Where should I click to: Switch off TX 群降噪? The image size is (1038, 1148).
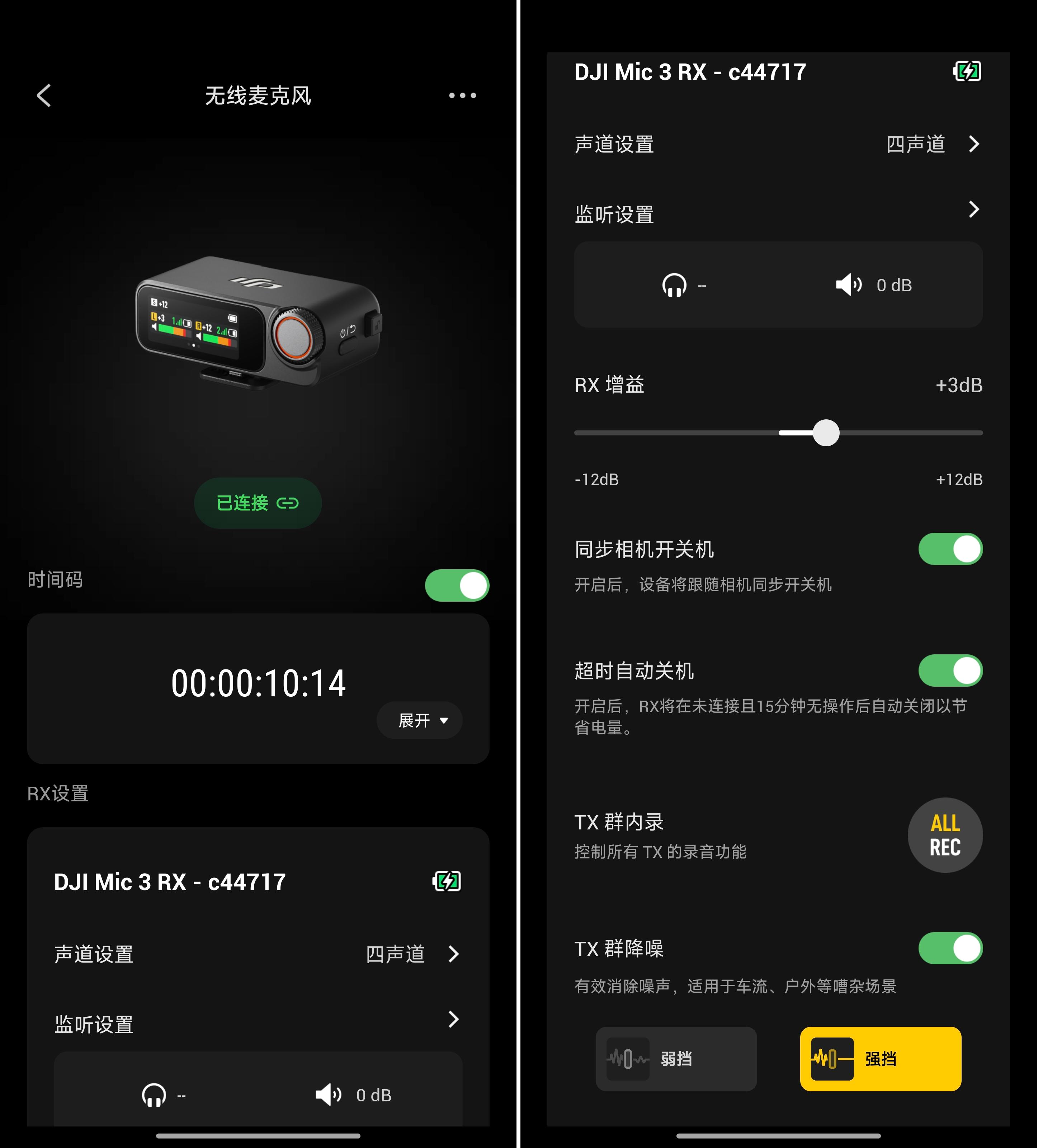click(x=950, y=948)
